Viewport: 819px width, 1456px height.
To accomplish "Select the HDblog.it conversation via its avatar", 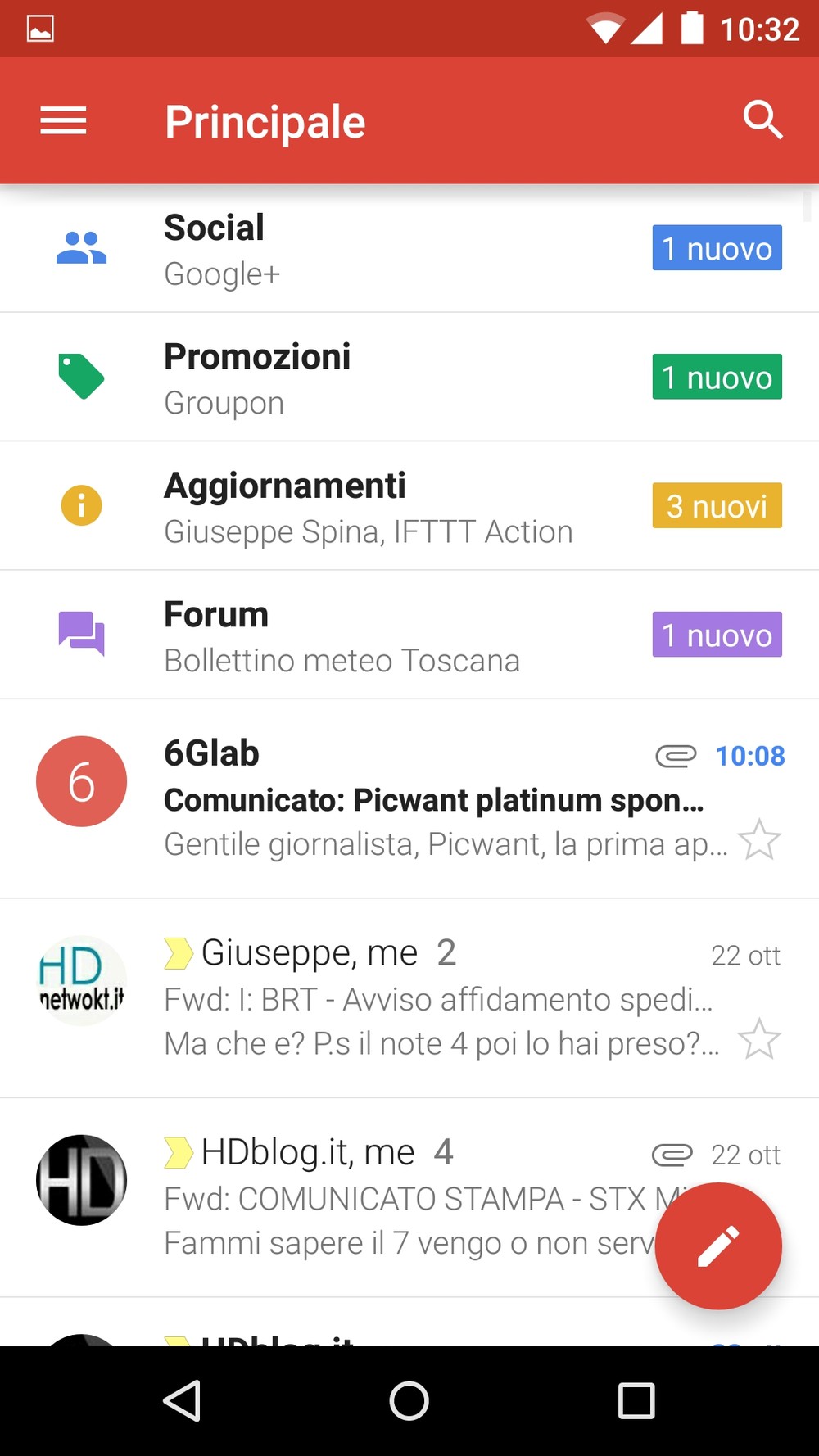I will click(x=81, y=1180).
